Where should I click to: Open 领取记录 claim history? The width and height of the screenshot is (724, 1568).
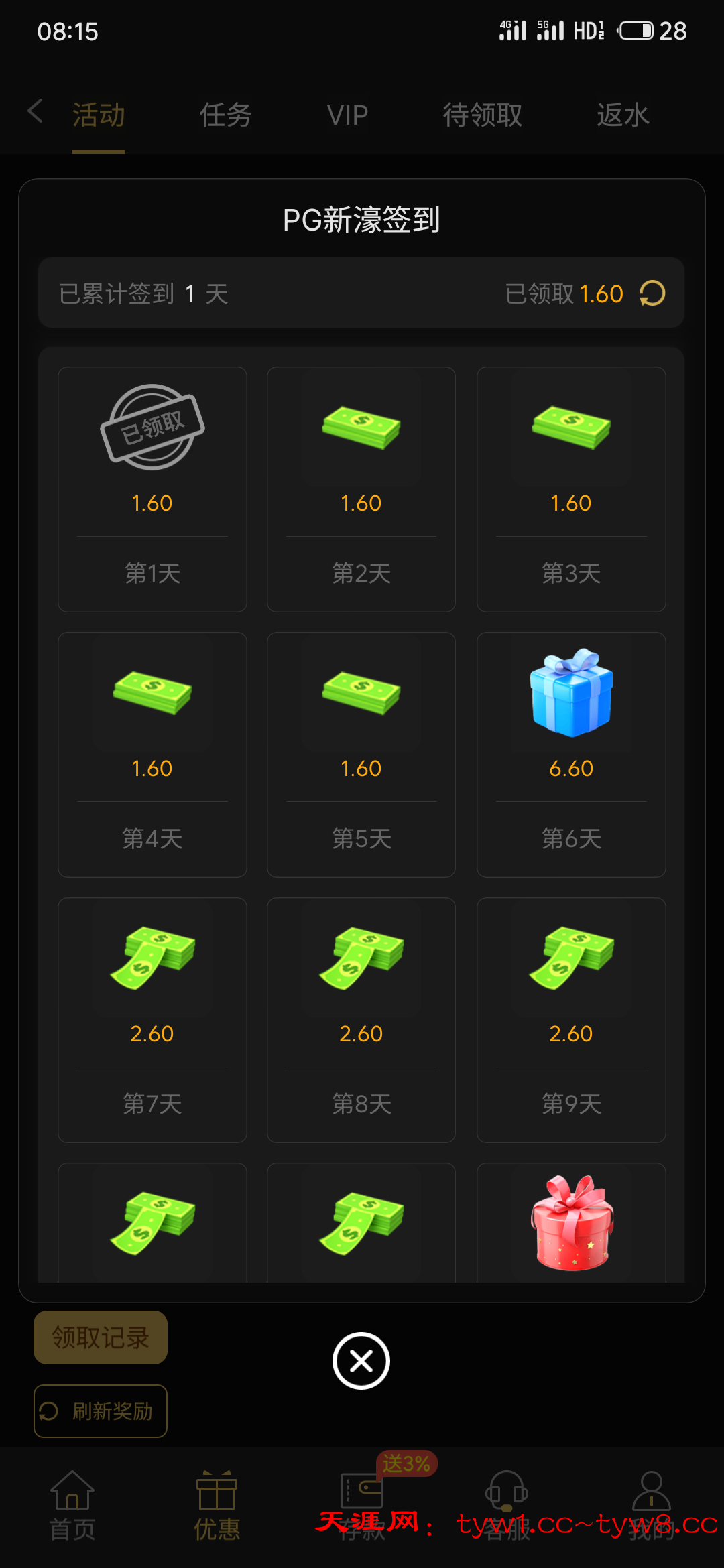tap(101, 1337)
